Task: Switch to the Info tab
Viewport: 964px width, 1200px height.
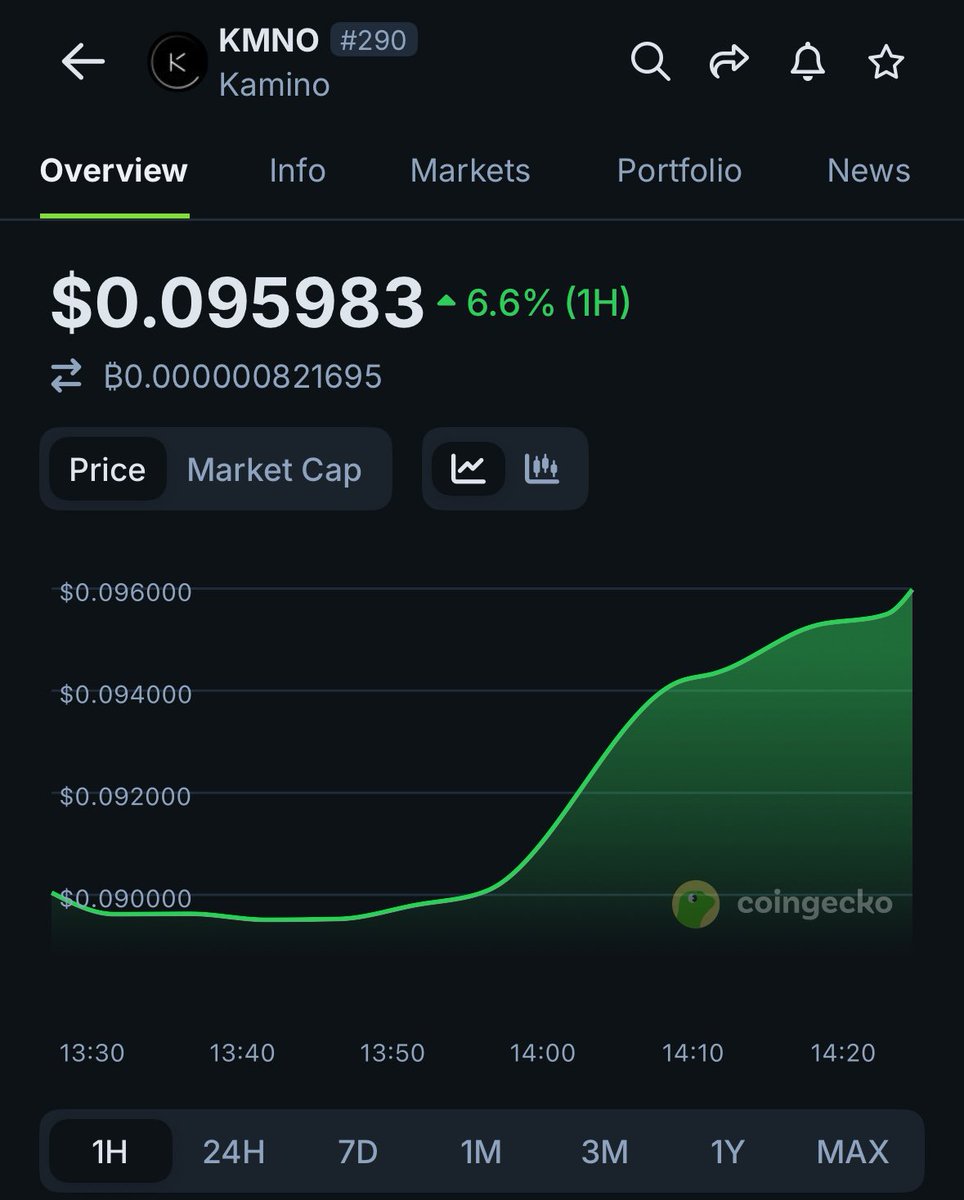Action: click(297, 170)
